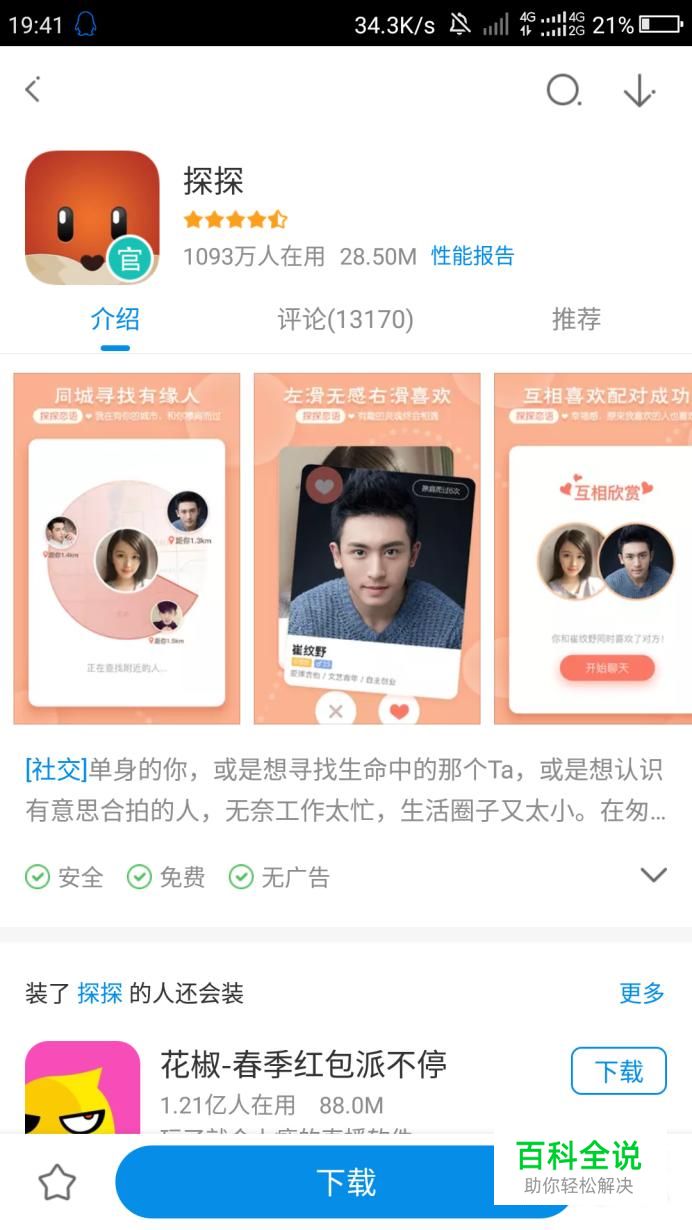Go back using the top arrow

pos(33,90)
